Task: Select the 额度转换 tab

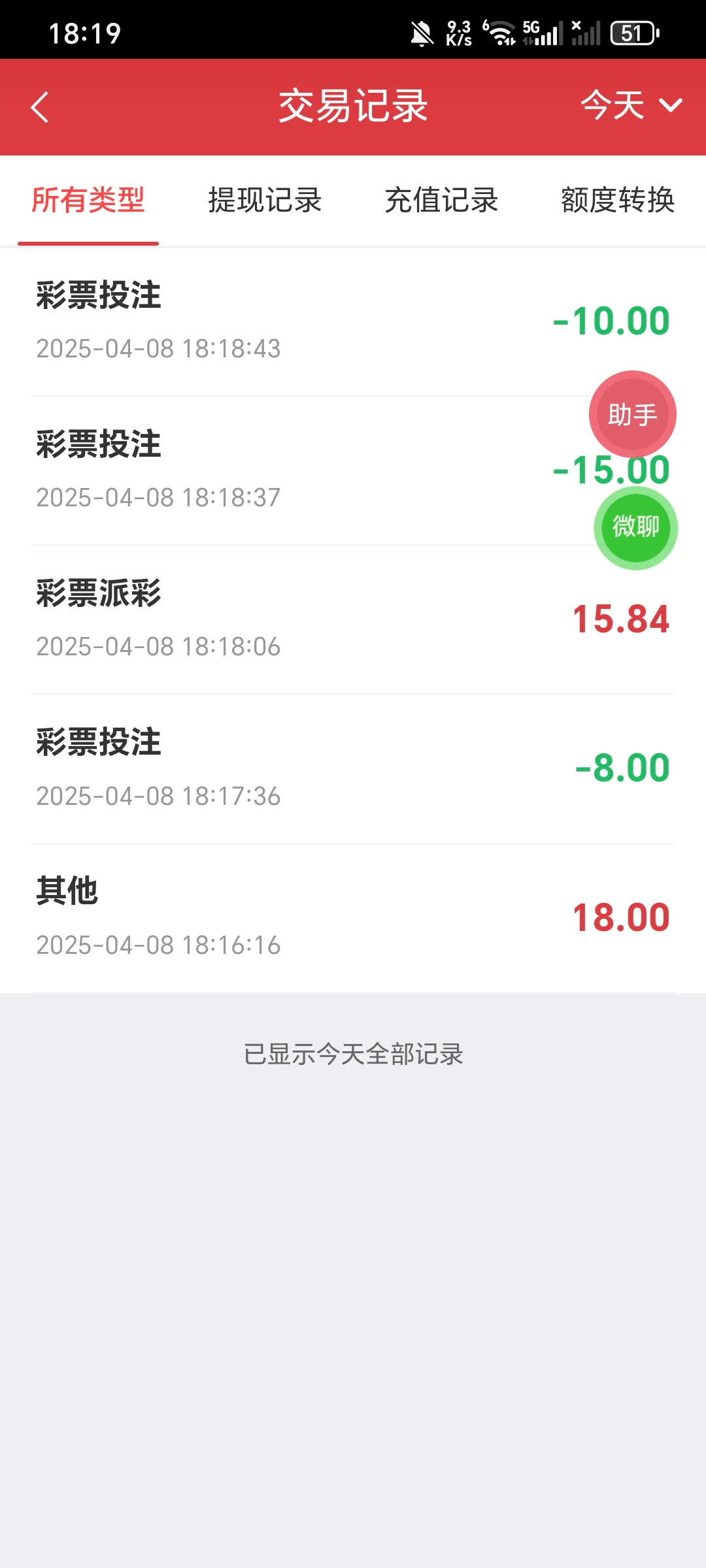Action: pyautogui.click(x=618, y=201)
